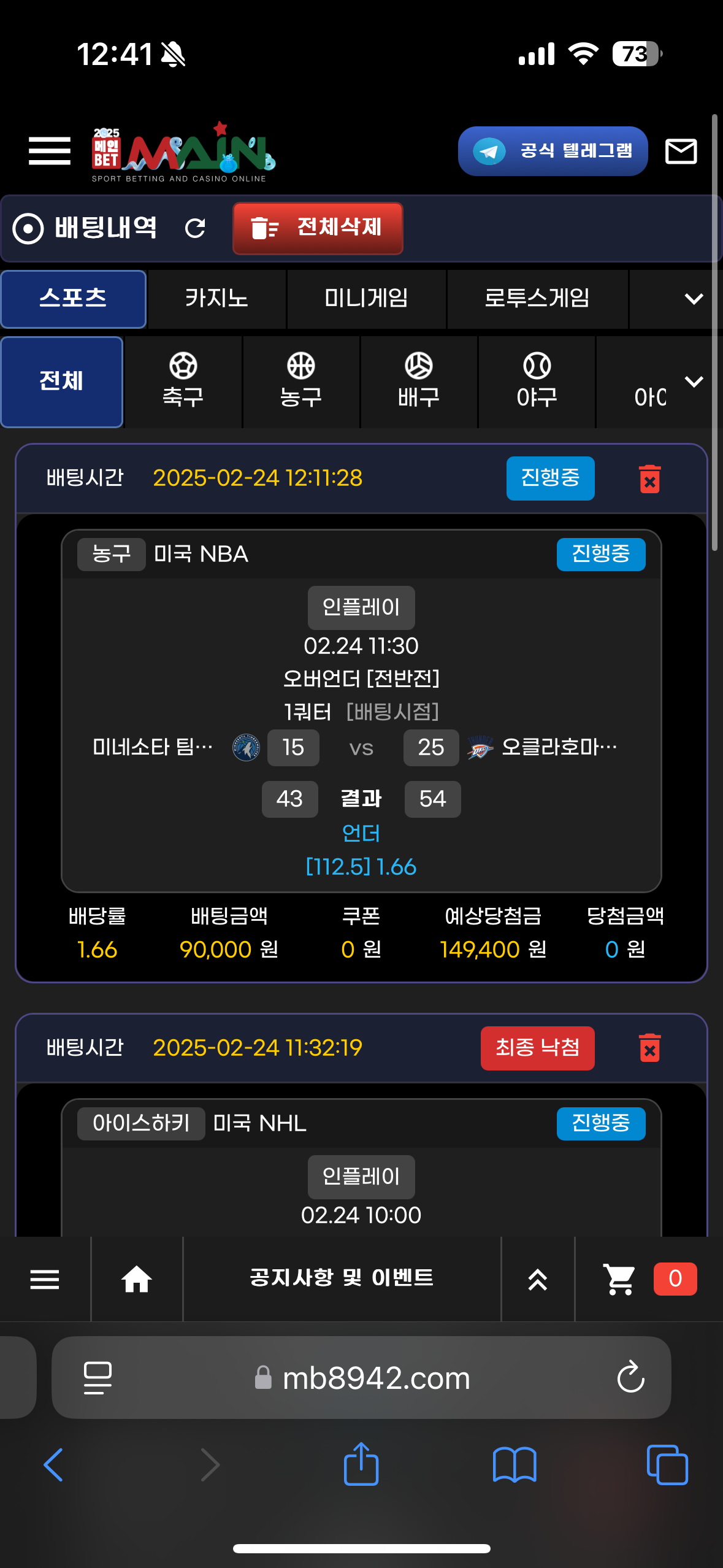Filter bets by 농구

pyautogui.click(x=300, y=382)
